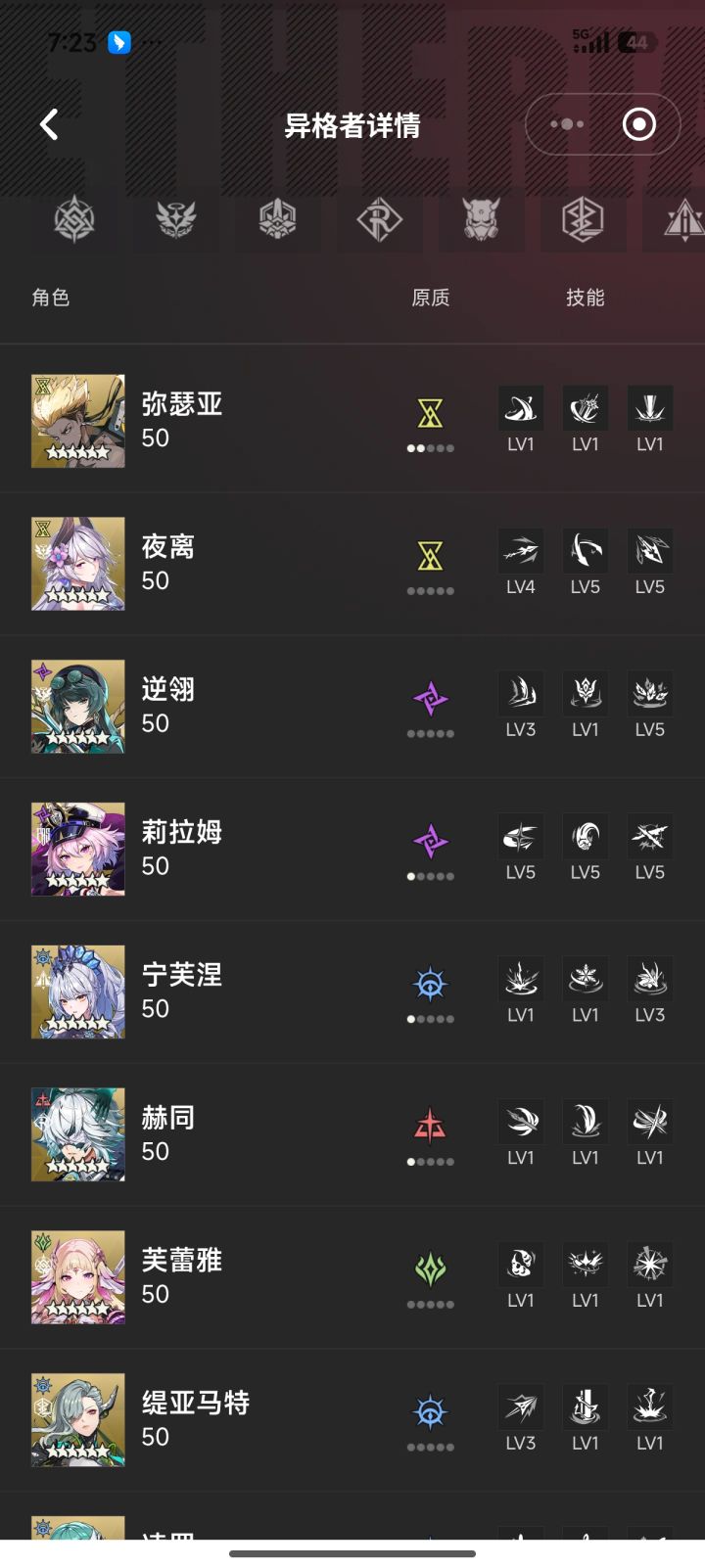Open character row 莉拉姆
Screen dimensions: 705x1568
click(352, 850)
